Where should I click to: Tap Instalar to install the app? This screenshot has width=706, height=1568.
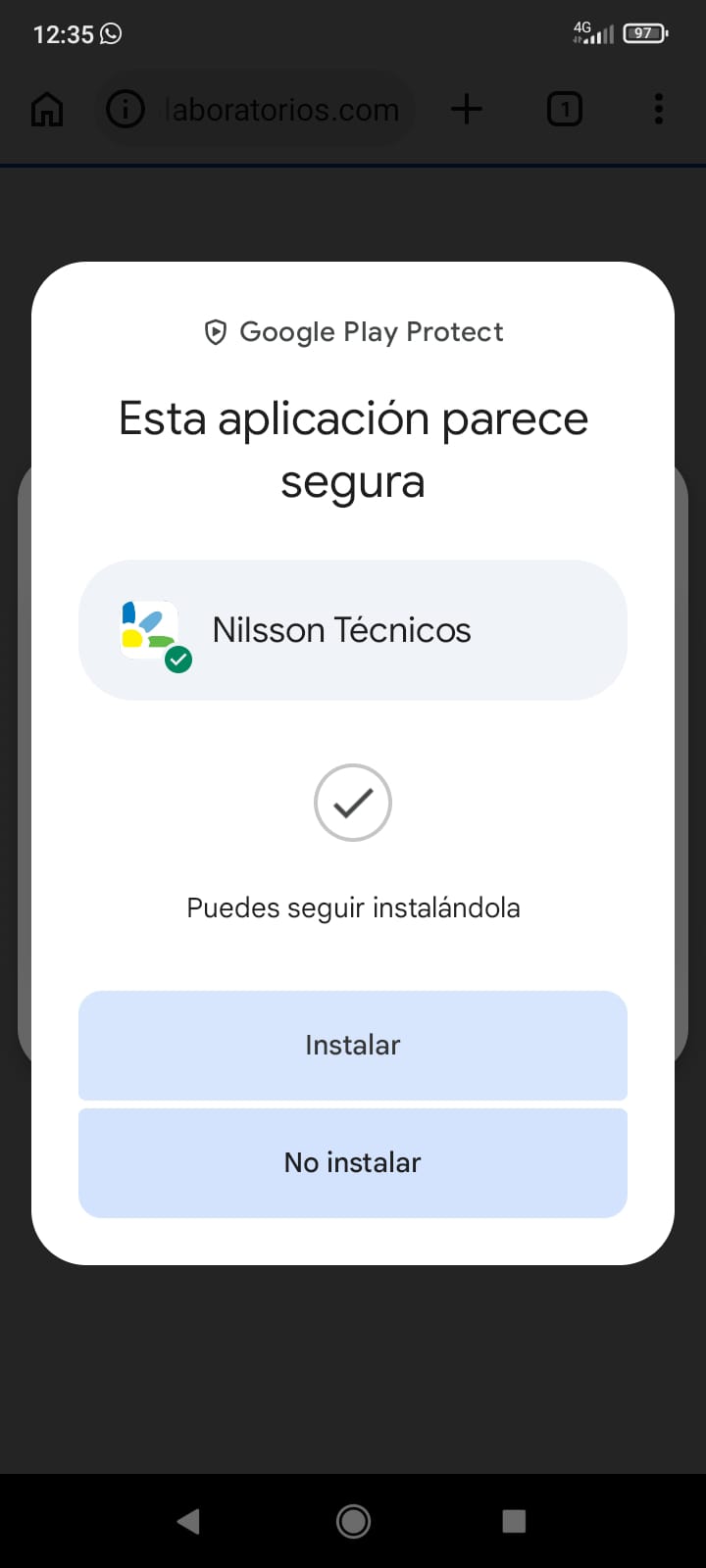[x=353, y=1045]
